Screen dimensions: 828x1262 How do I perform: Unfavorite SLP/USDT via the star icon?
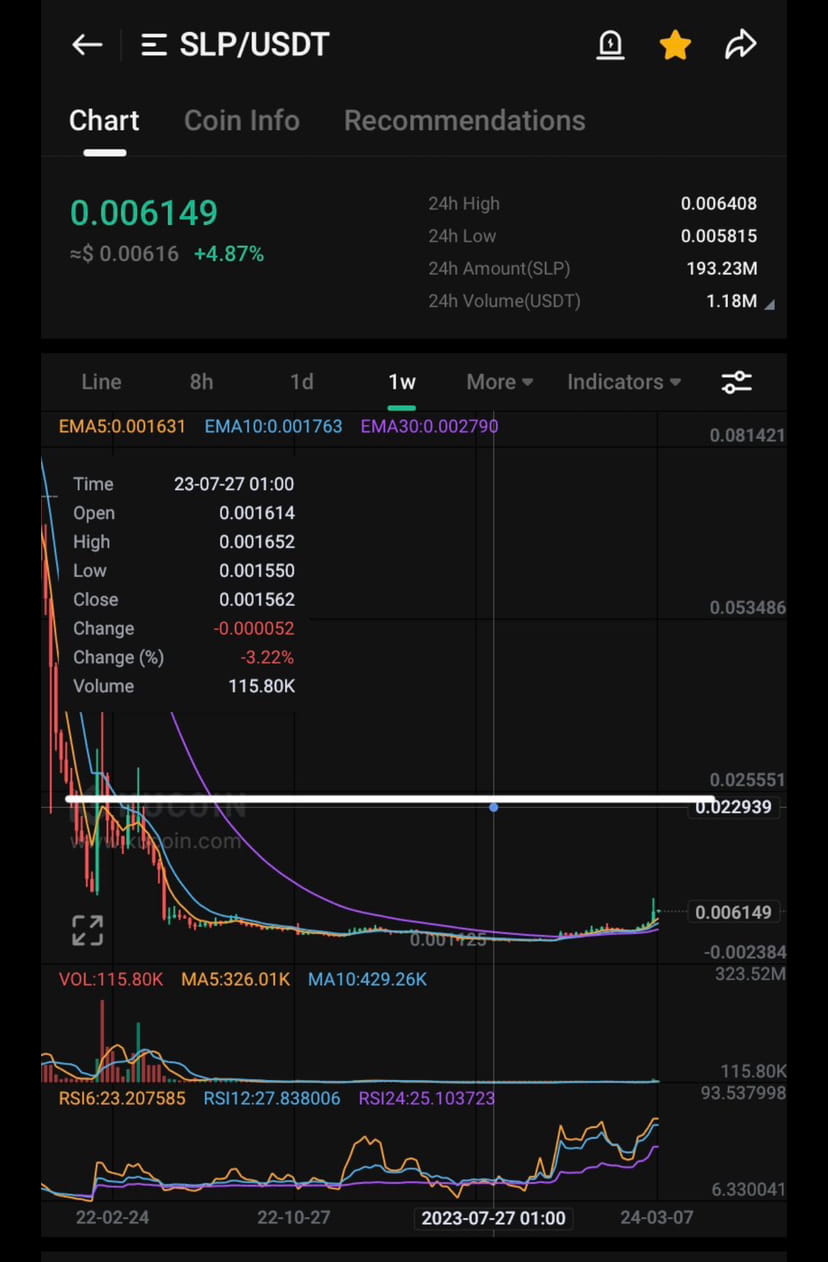pos(675,44)
